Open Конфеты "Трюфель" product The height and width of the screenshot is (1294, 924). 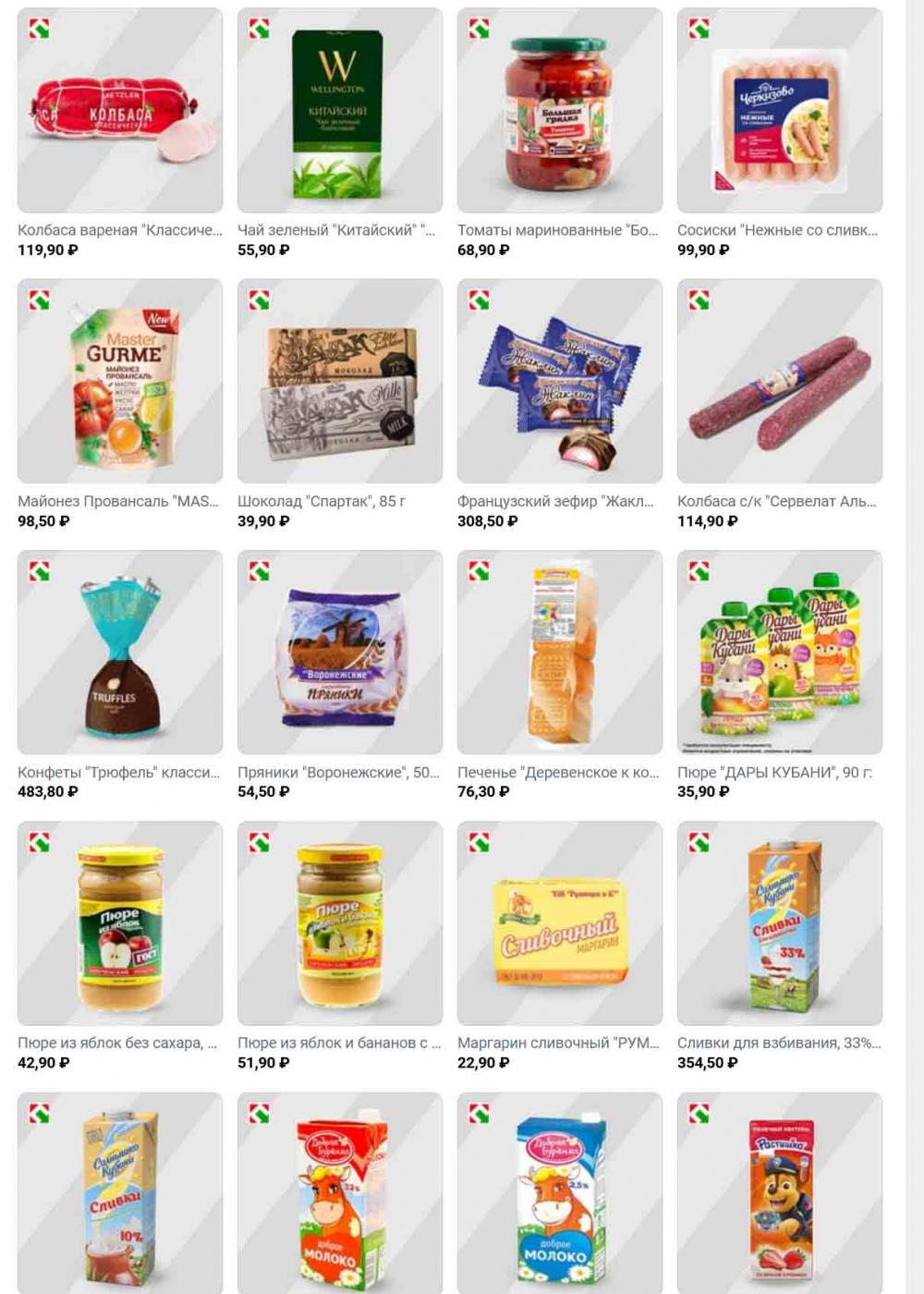120,653
